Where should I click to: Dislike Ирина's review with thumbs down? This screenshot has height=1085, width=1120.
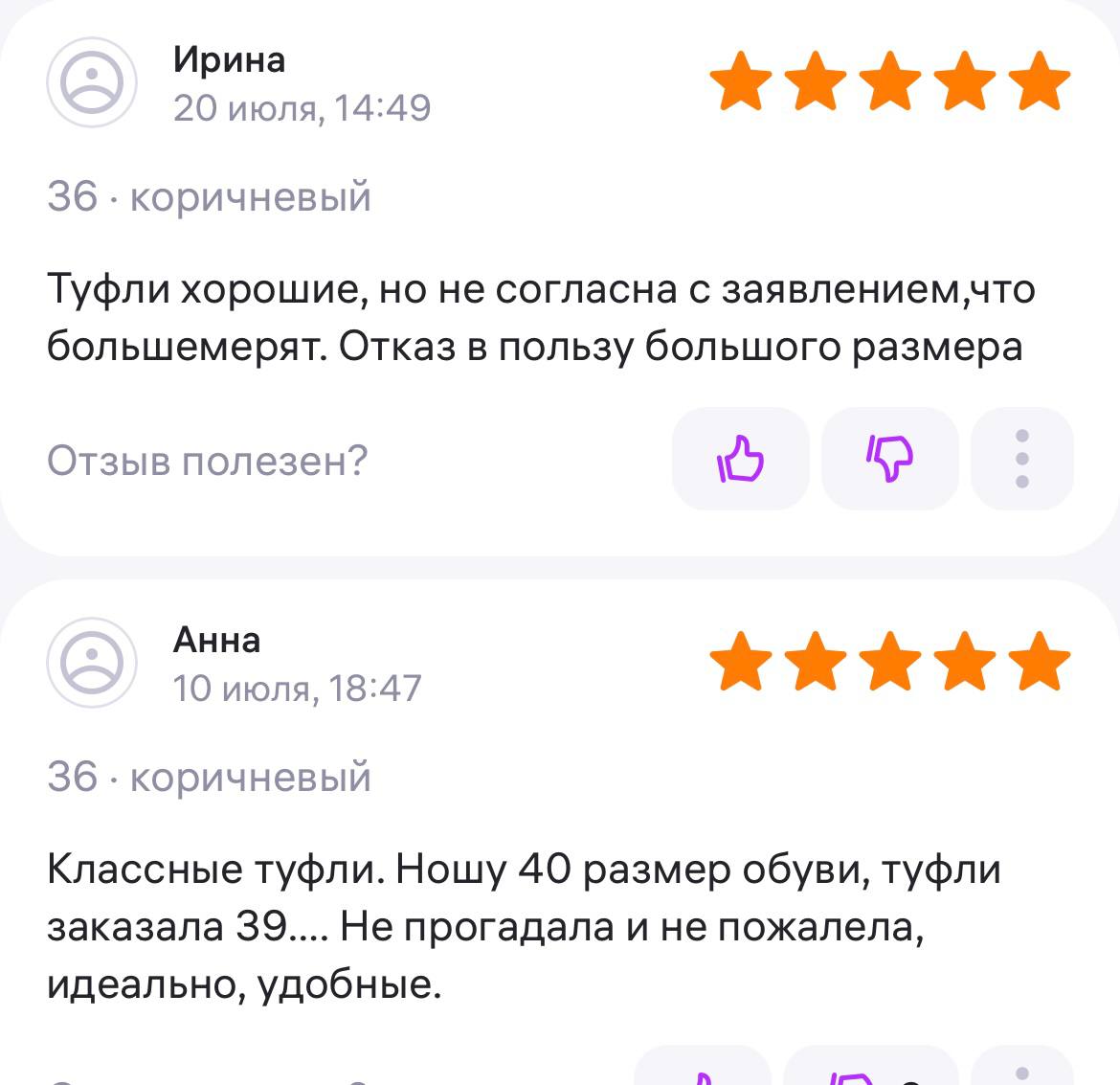tap(889, 459)
